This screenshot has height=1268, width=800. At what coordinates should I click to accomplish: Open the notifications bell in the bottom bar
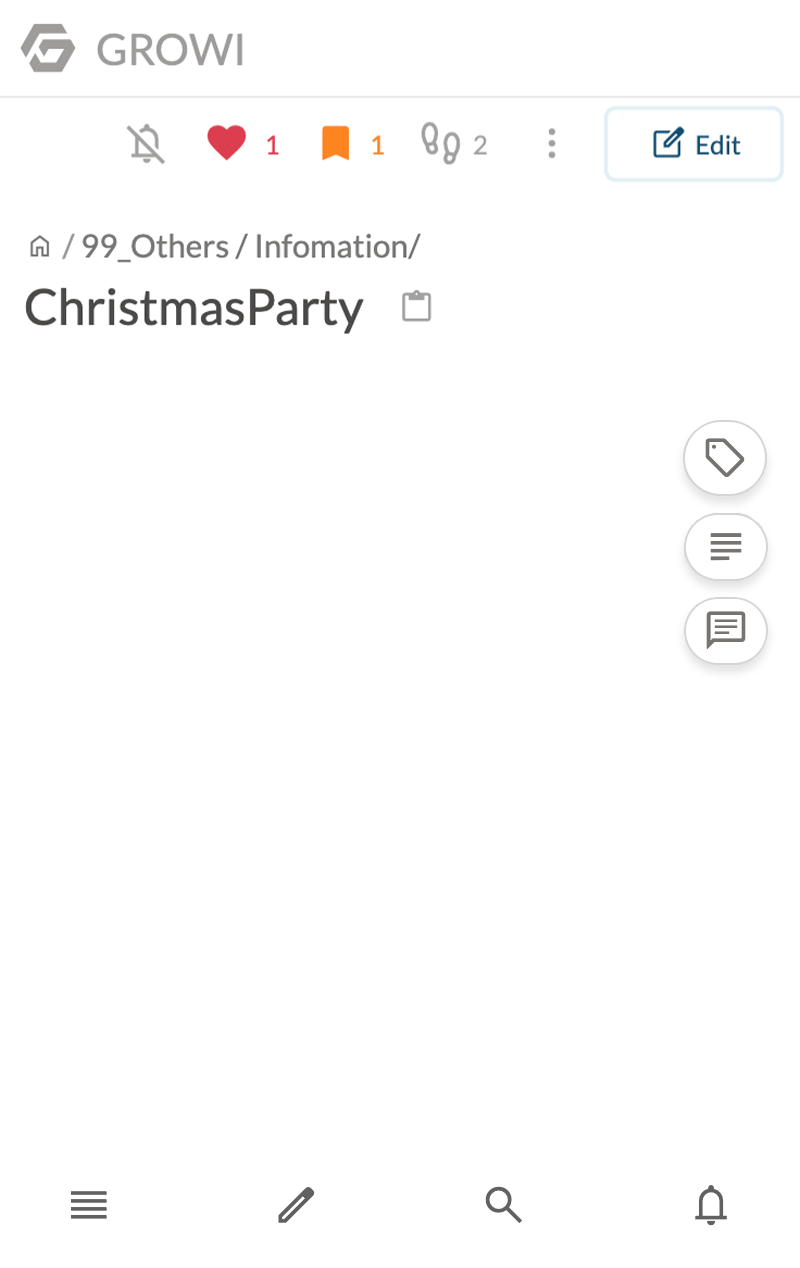(x=711, y=1205)
